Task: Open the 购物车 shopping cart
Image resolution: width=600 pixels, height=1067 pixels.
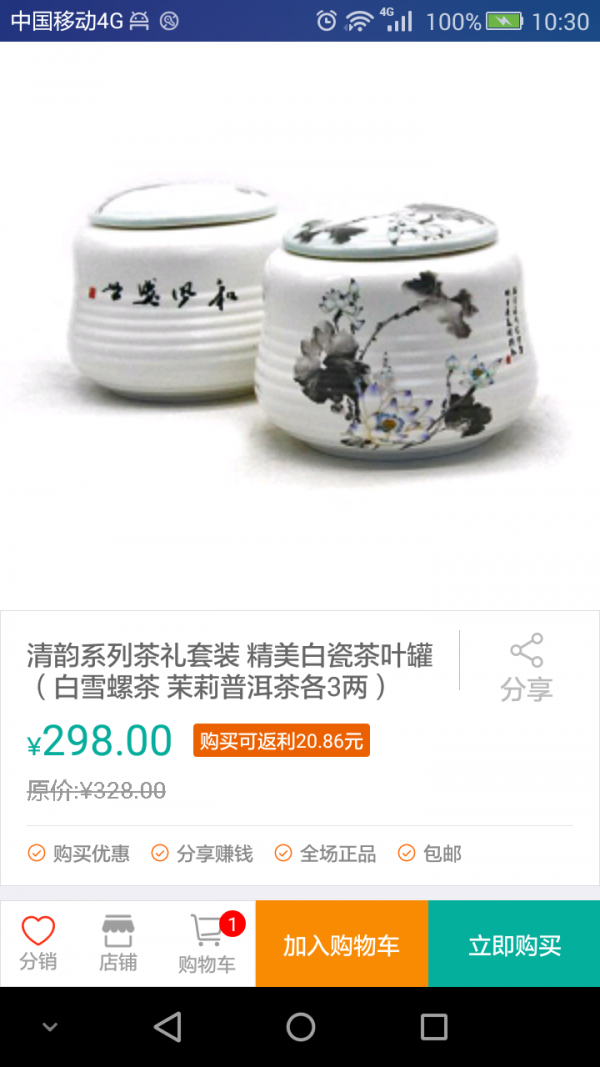Action: 207,943
